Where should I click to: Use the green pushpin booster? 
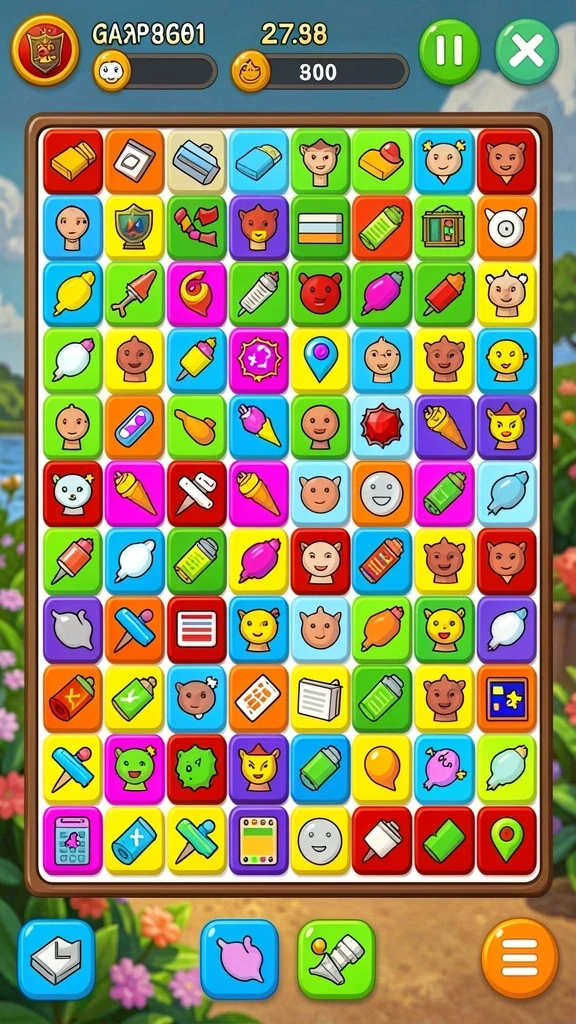(x=336, y=959)
